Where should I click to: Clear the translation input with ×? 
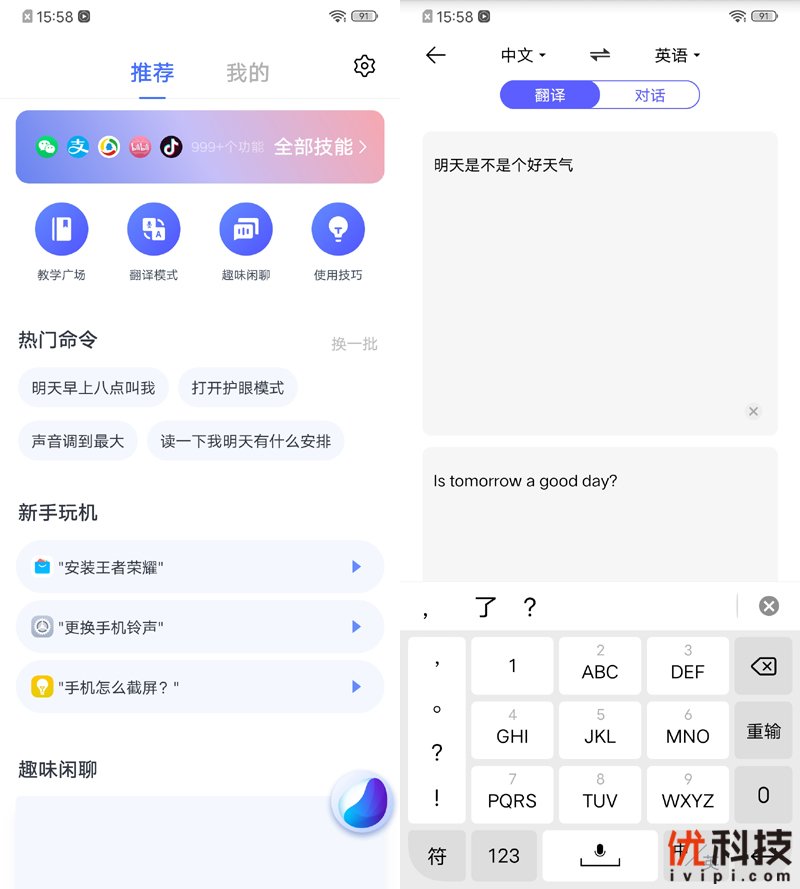click(753, 411)
